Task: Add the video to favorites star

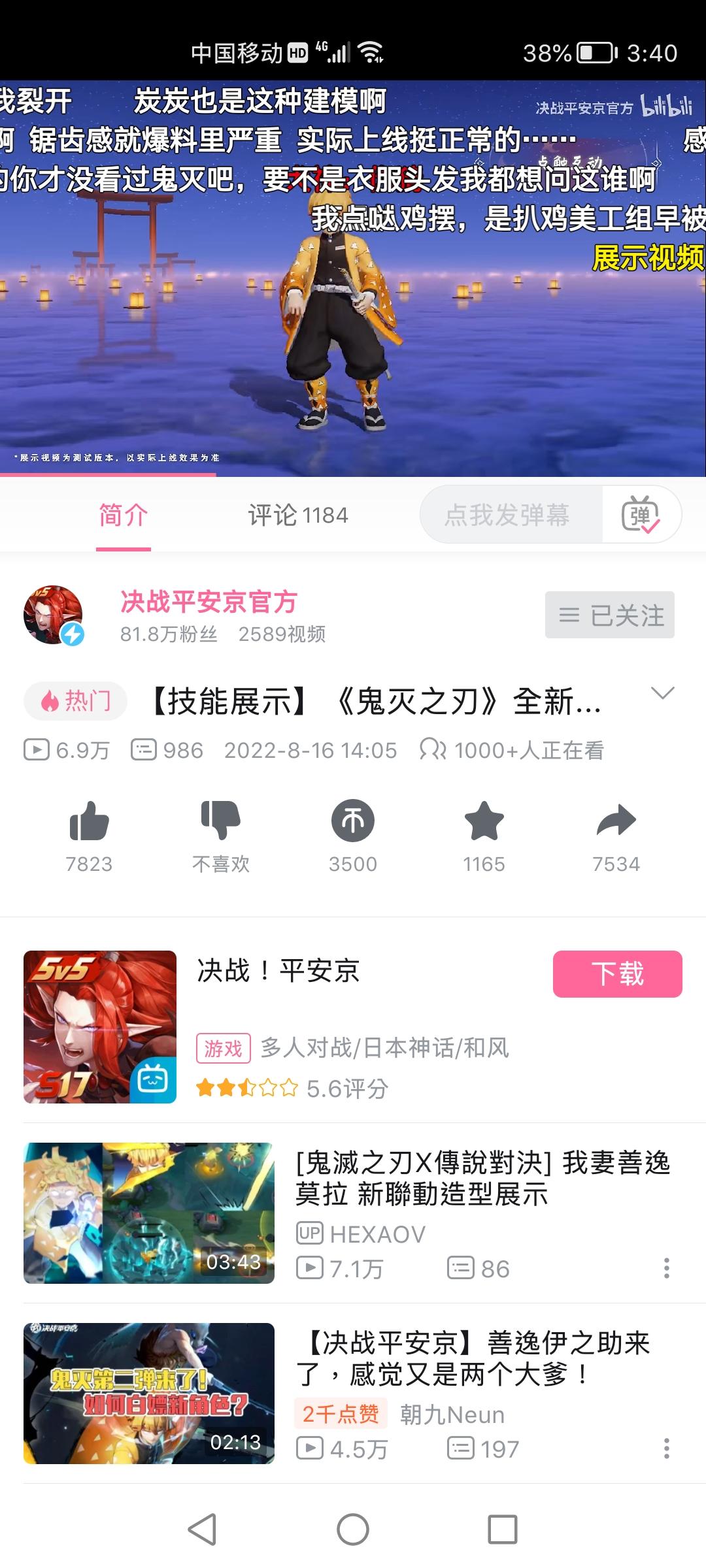Action: point(484,821)
